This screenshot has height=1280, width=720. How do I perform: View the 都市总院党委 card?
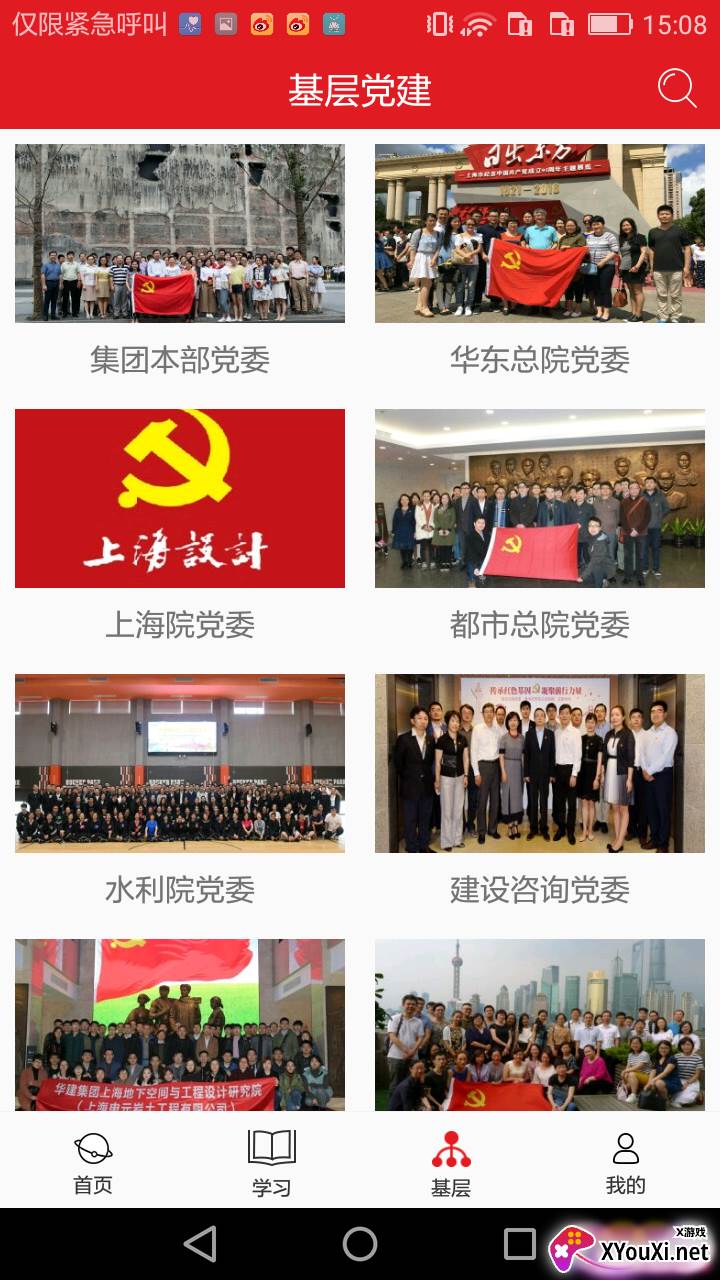pos(540,526)
